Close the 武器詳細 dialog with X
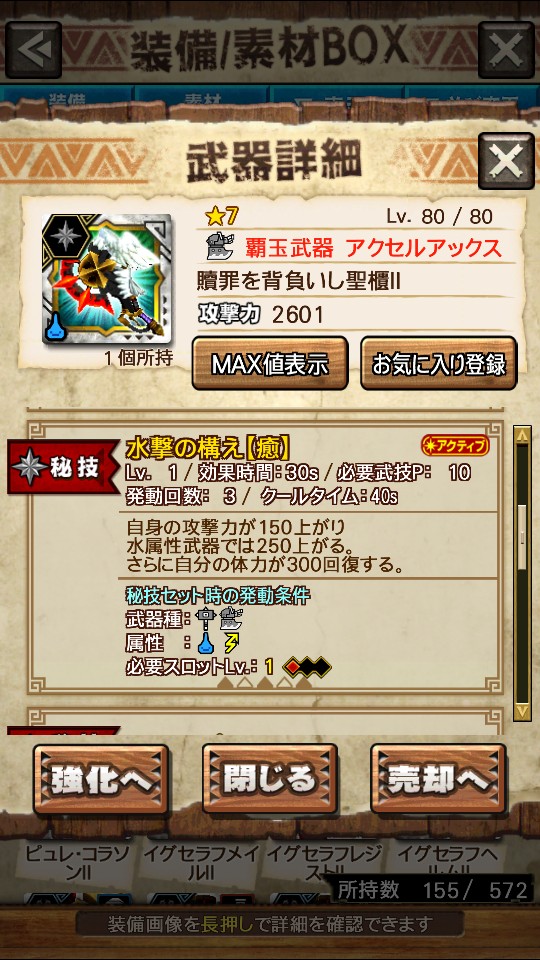 click(x=506, y=161)
